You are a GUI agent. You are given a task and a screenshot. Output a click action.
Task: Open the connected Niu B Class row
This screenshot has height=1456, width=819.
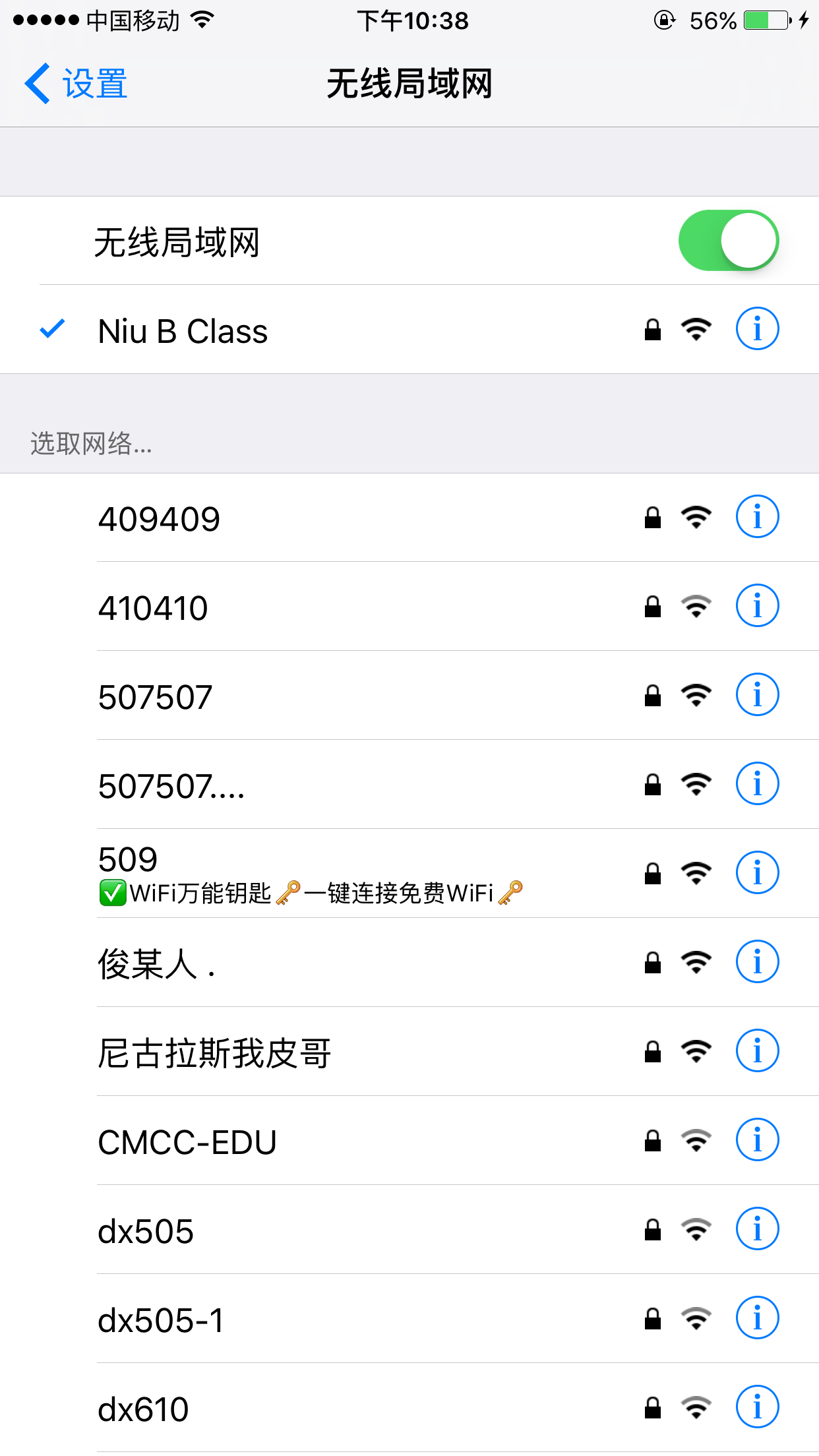click(x=409, y=330)
